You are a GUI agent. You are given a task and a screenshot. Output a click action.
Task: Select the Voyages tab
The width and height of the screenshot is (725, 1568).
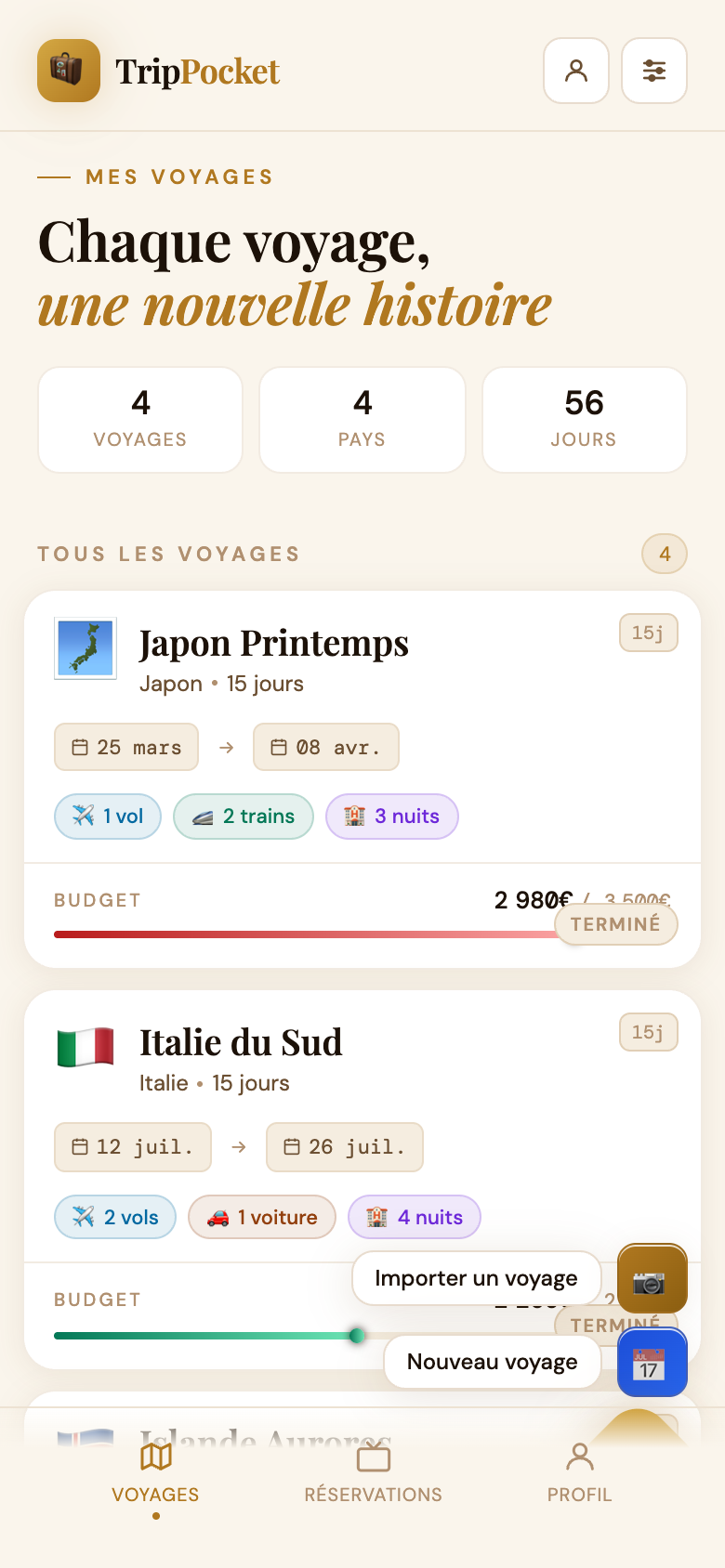tap(156, 1473)
